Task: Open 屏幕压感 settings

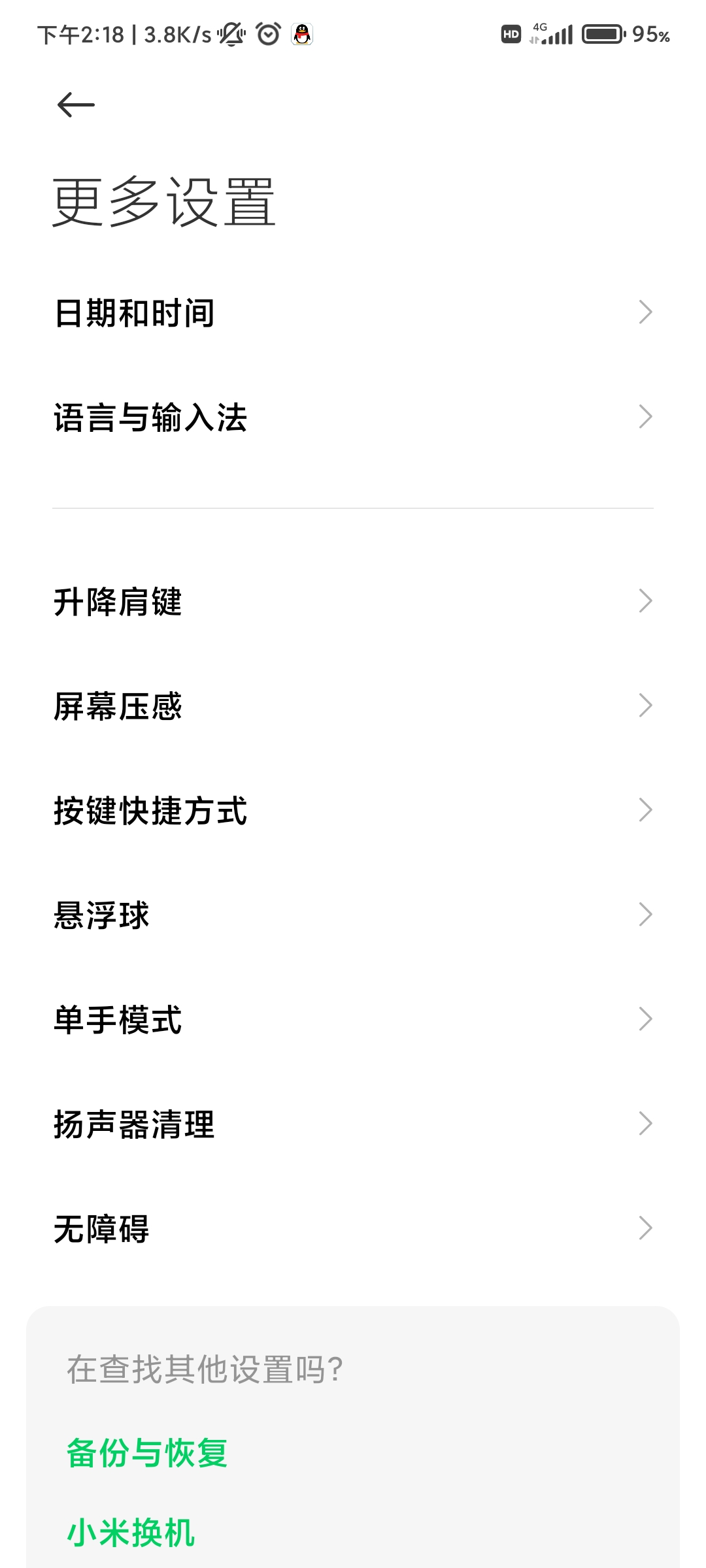Action: click(x=353, y=706)
